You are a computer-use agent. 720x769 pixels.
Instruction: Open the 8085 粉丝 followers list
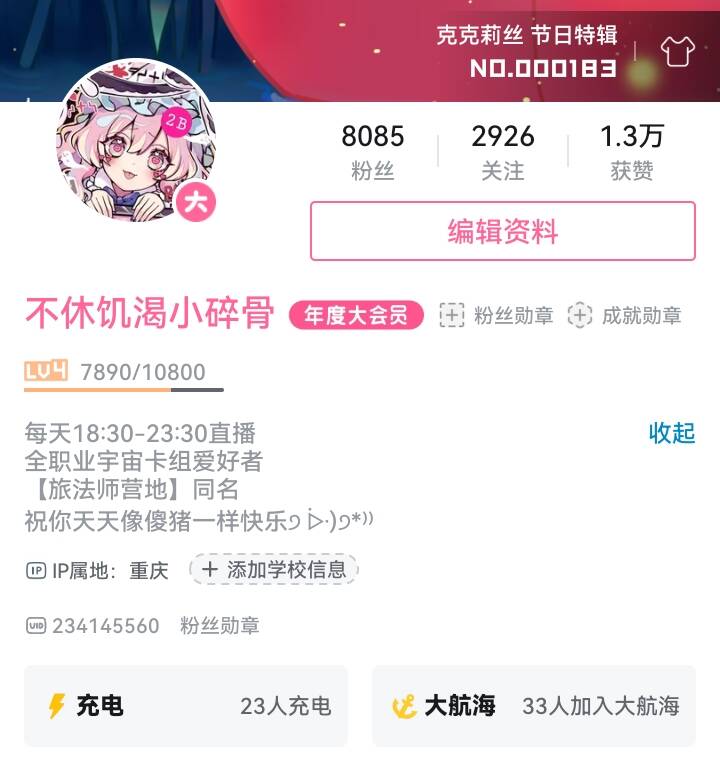(372, 151)
